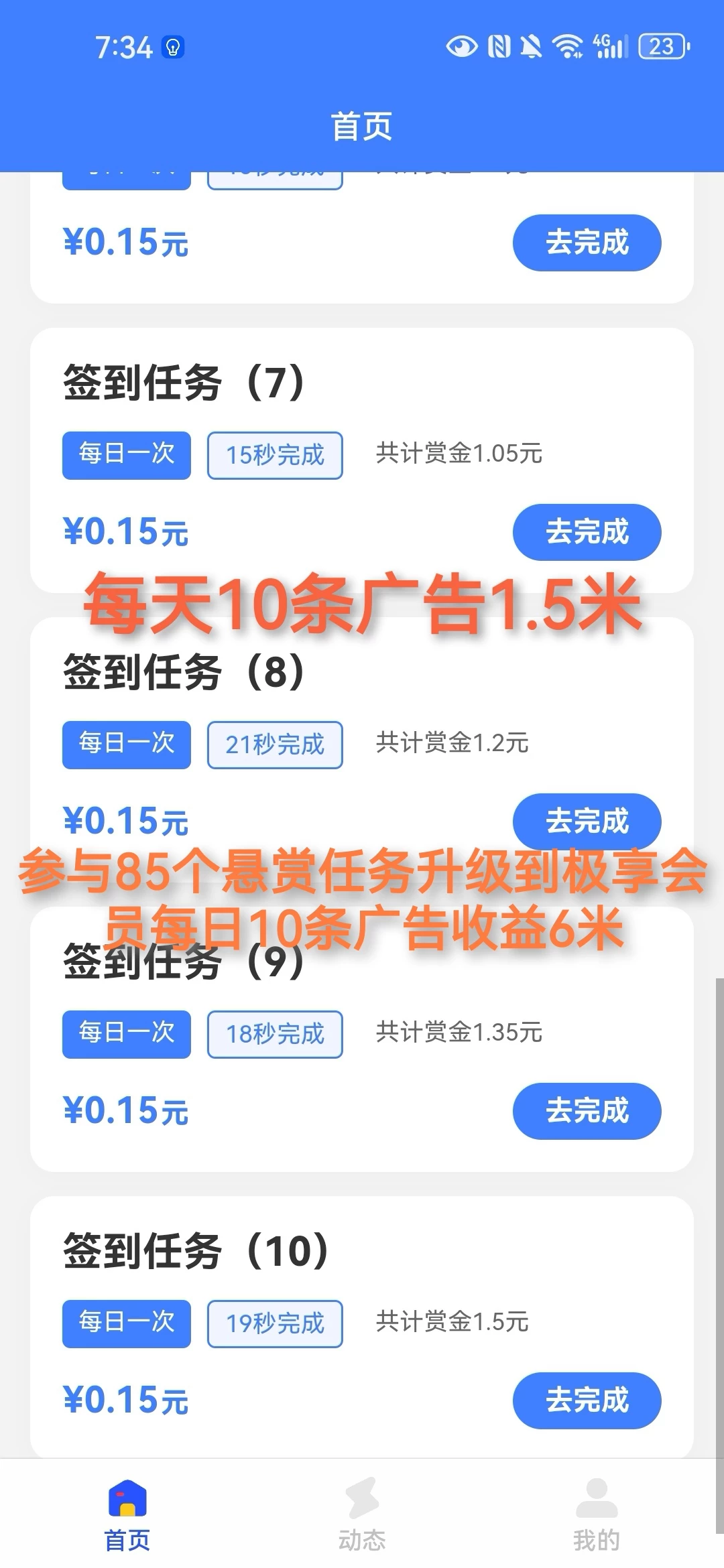This screenshot has height=1568, width=724.
Task: Toggle the 每日一次 chip on 签到任务（7）
Action: [x=126, y=455]
